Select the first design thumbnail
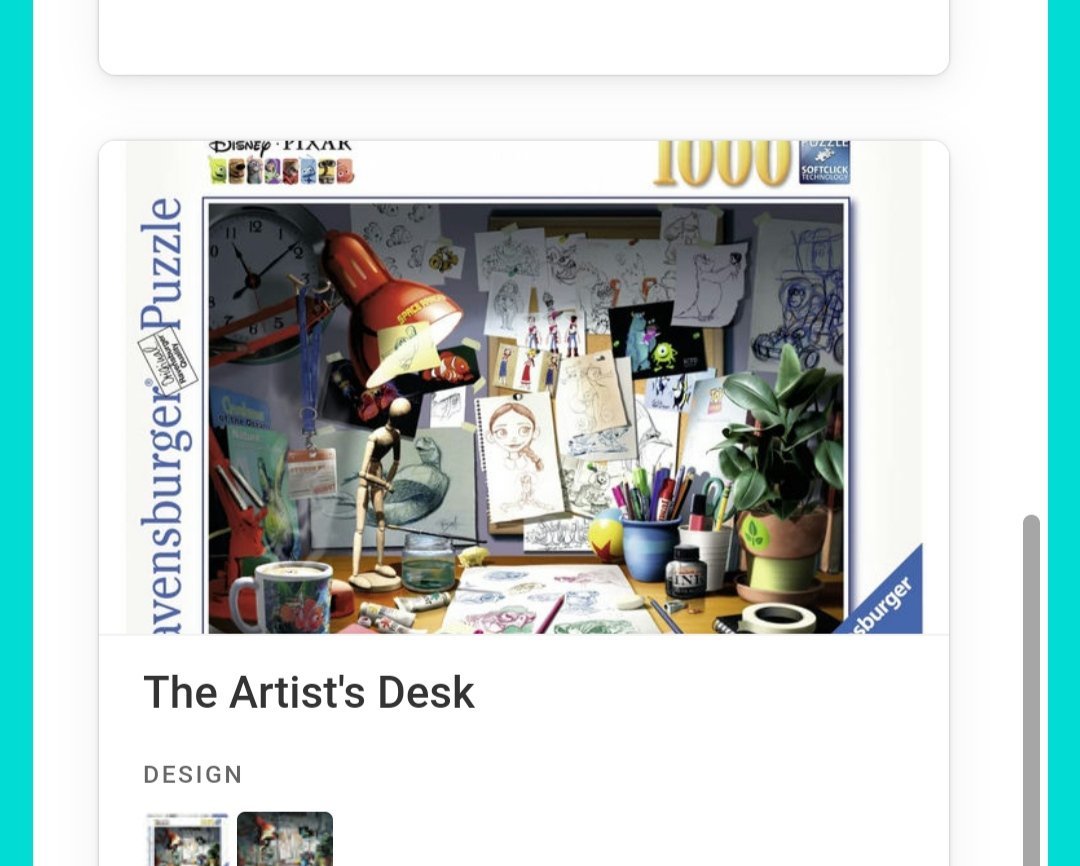1080x866 pixels. click(187, 840)
